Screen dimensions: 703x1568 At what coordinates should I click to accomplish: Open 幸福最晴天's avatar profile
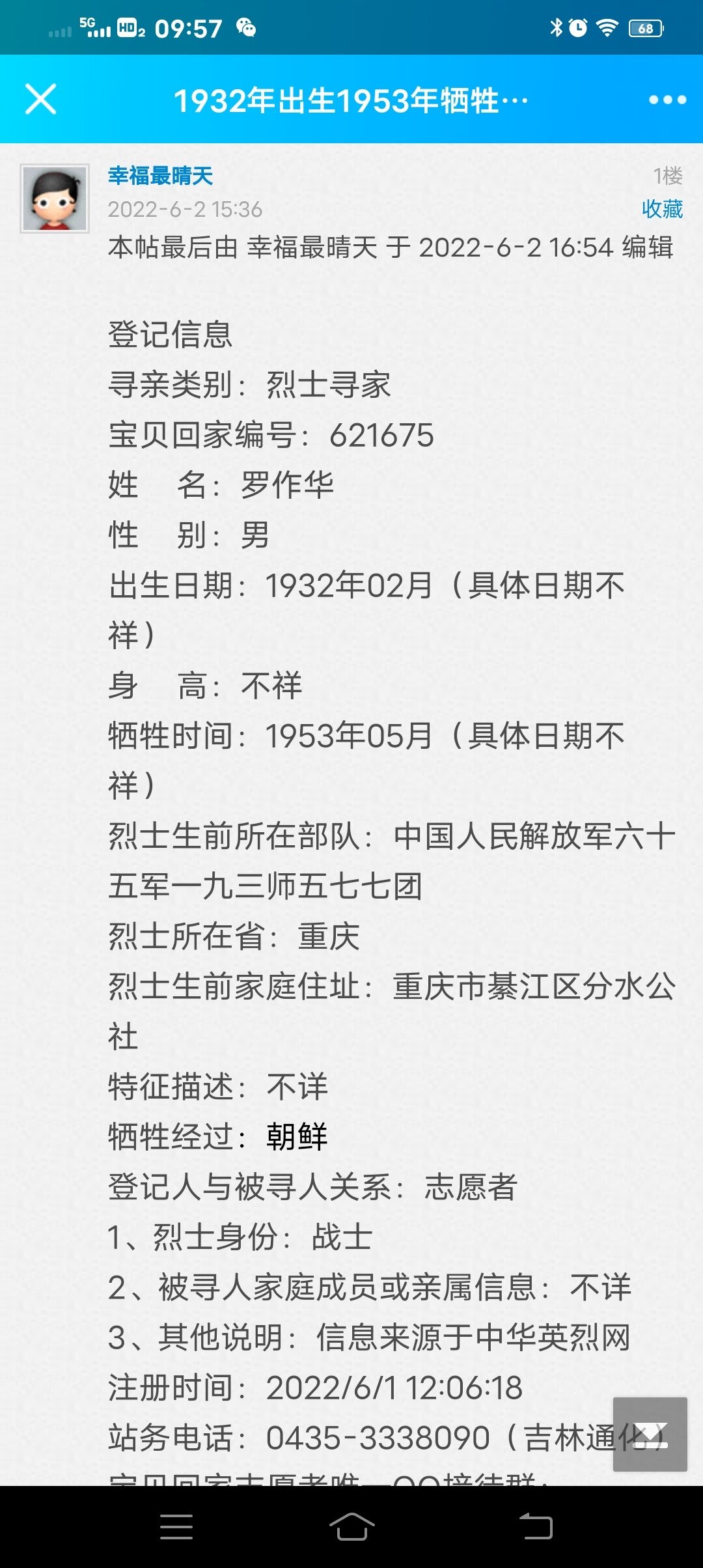(55, 199)
